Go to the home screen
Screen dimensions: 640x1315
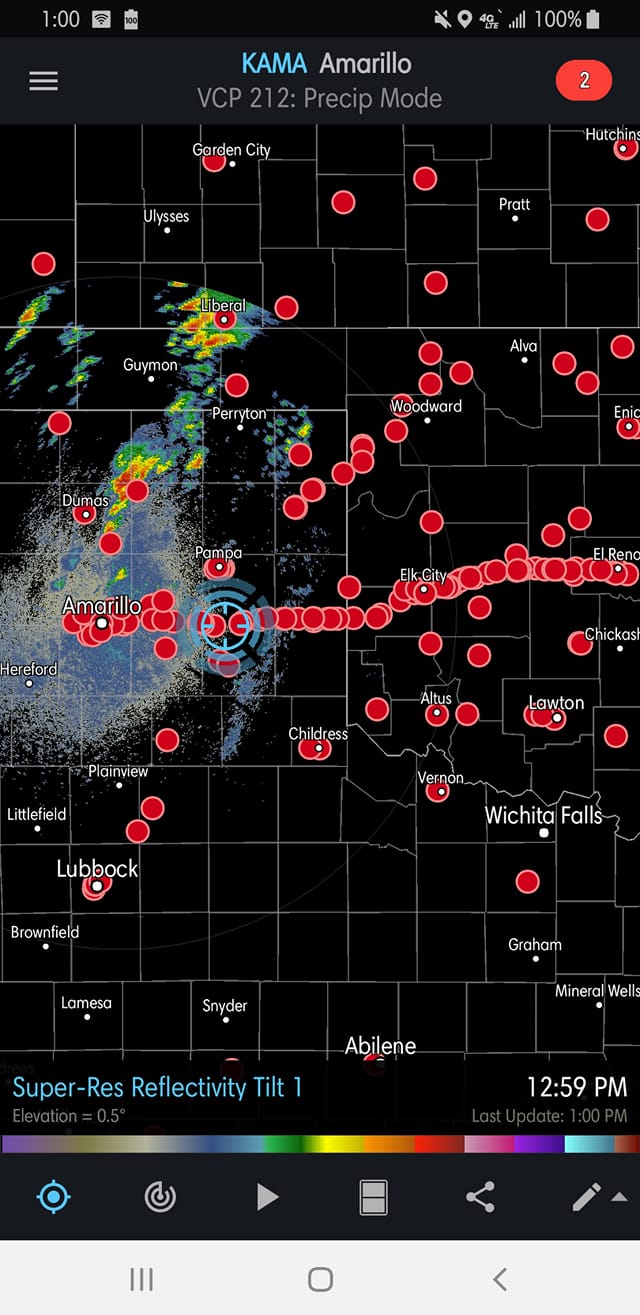320,1278
